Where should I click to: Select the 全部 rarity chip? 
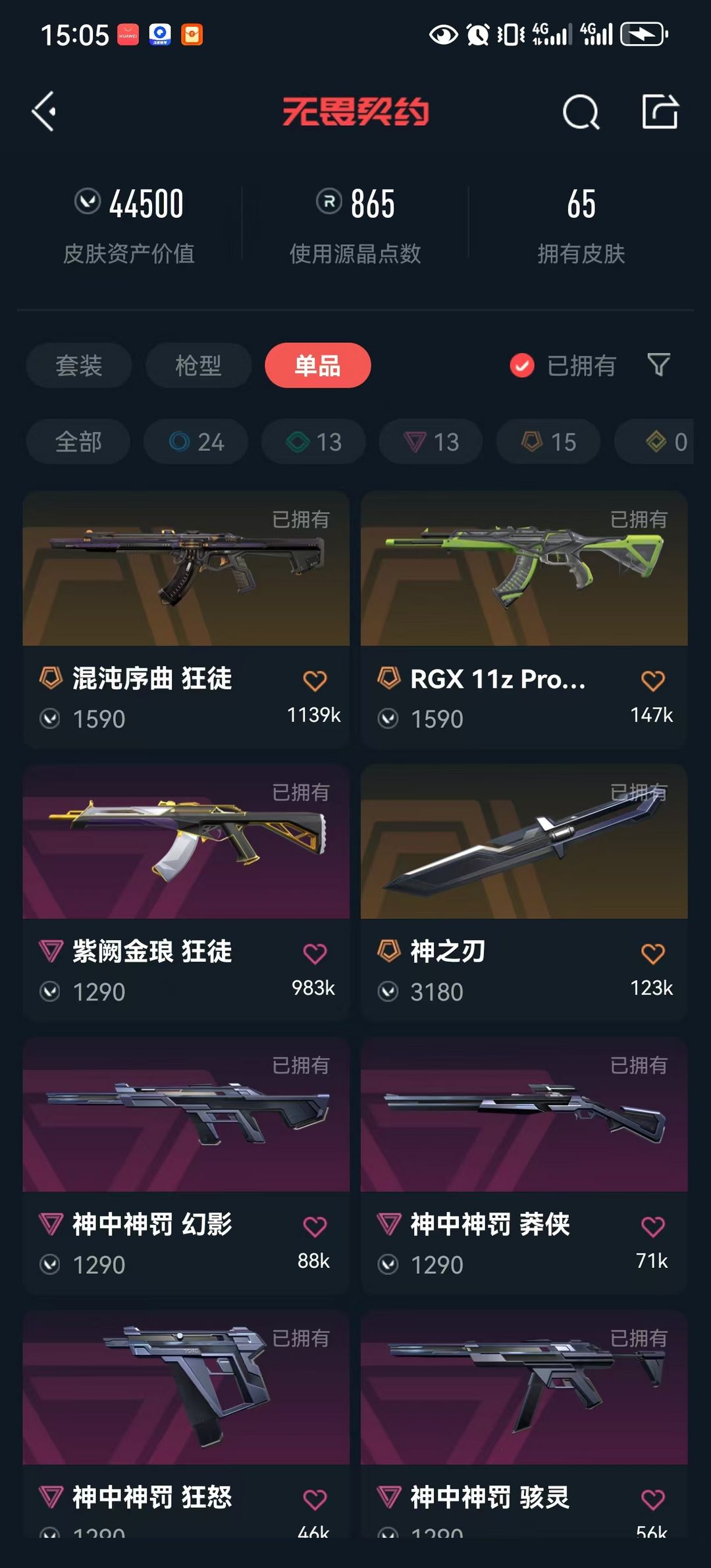(x=78, y=442)
